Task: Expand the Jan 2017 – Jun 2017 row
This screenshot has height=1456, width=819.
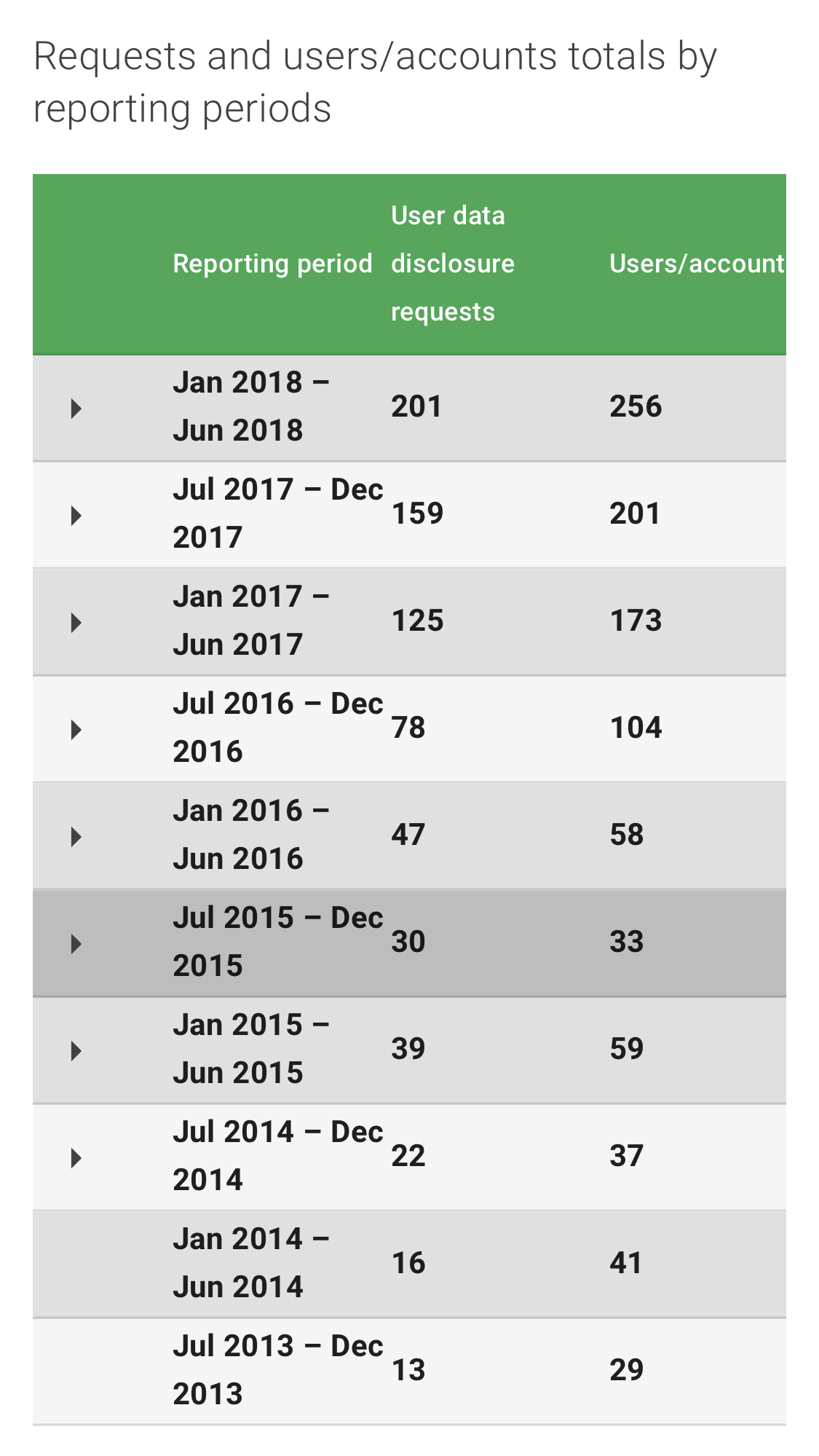Action: coord(76,623)
